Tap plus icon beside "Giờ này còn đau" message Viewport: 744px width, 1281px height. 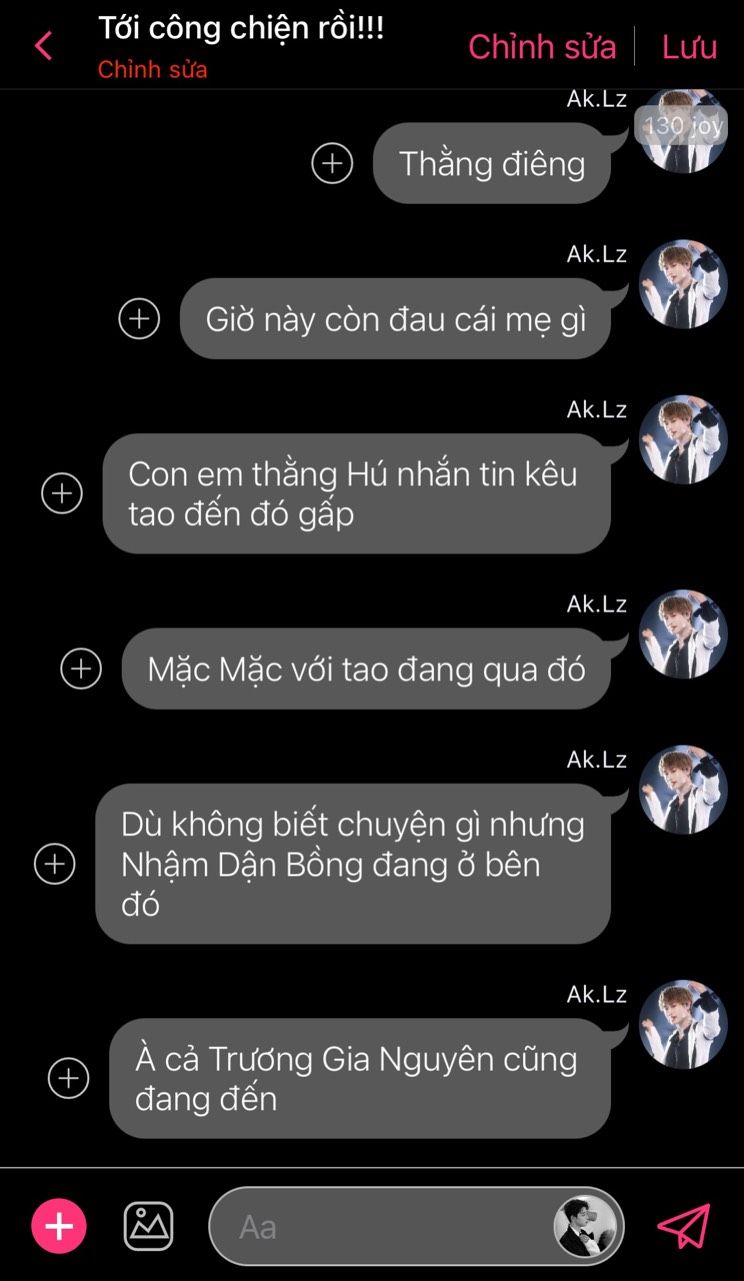(x=139, y=319)
